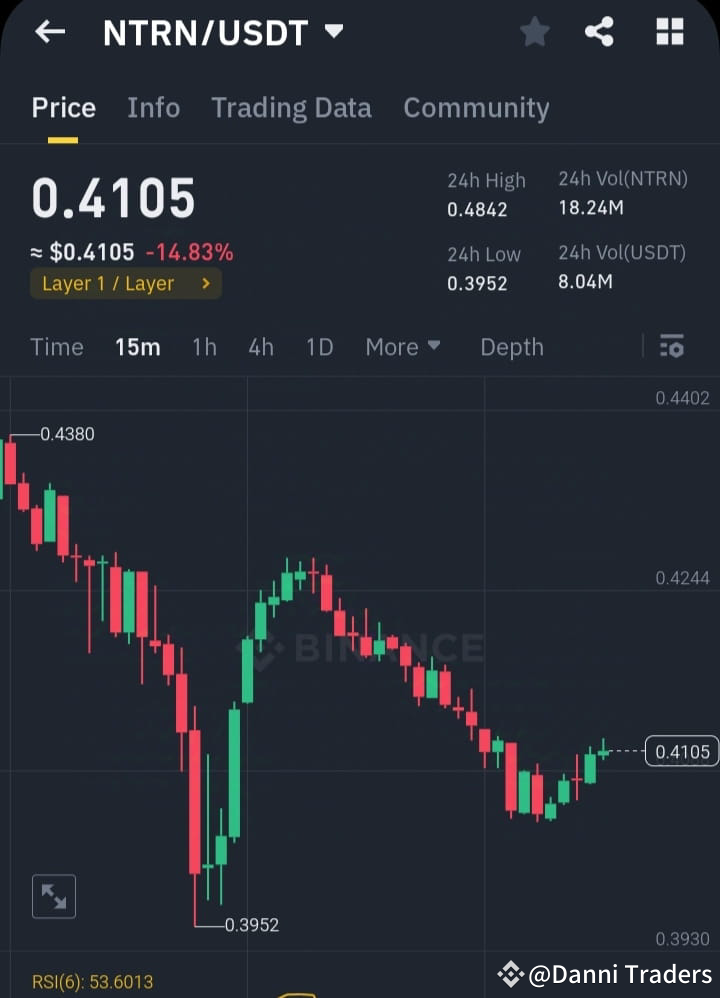Select the 1h interval button
720x998 pixels.
click(204, 347)
